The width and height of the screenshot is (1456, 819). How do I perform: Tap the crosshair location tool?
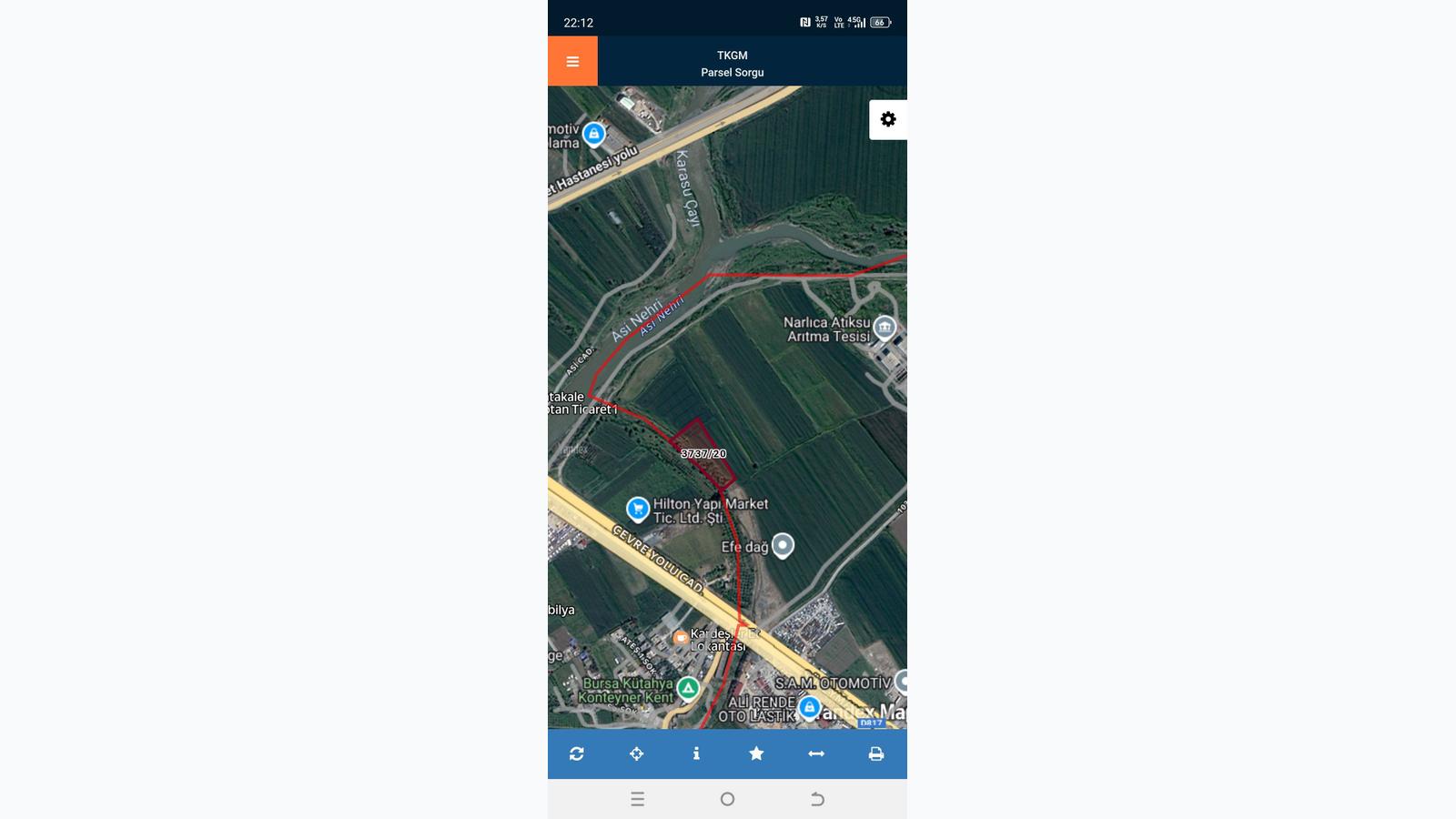click(x=637, y=753)
